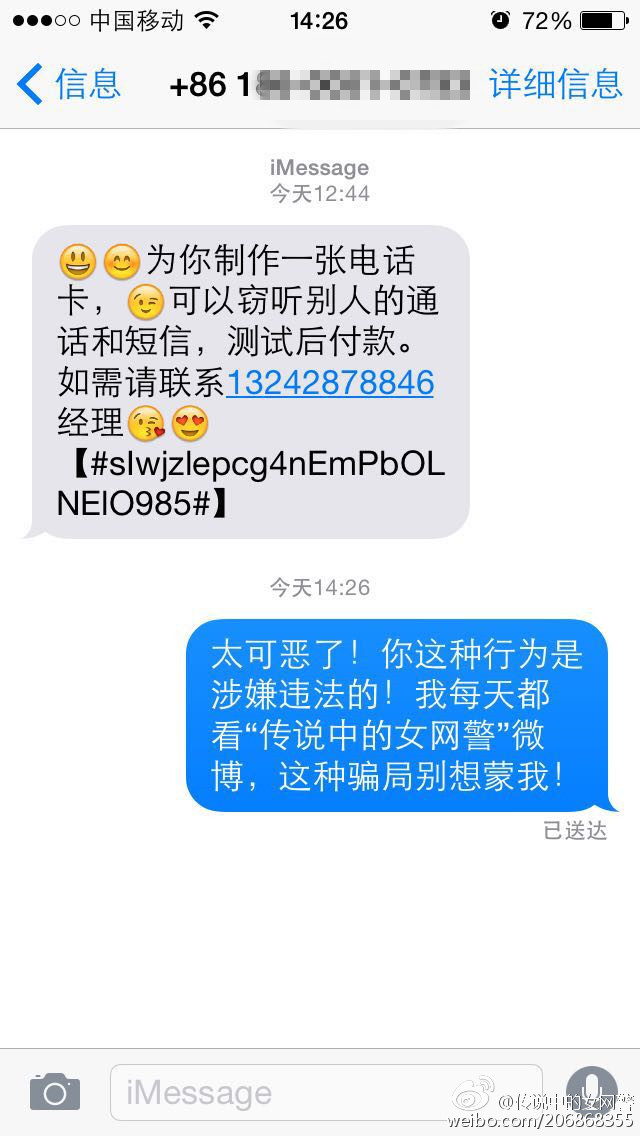The image size is (640, 1136).
Task: Go back to the 信息 list
Action: click(x=68, y=84)
